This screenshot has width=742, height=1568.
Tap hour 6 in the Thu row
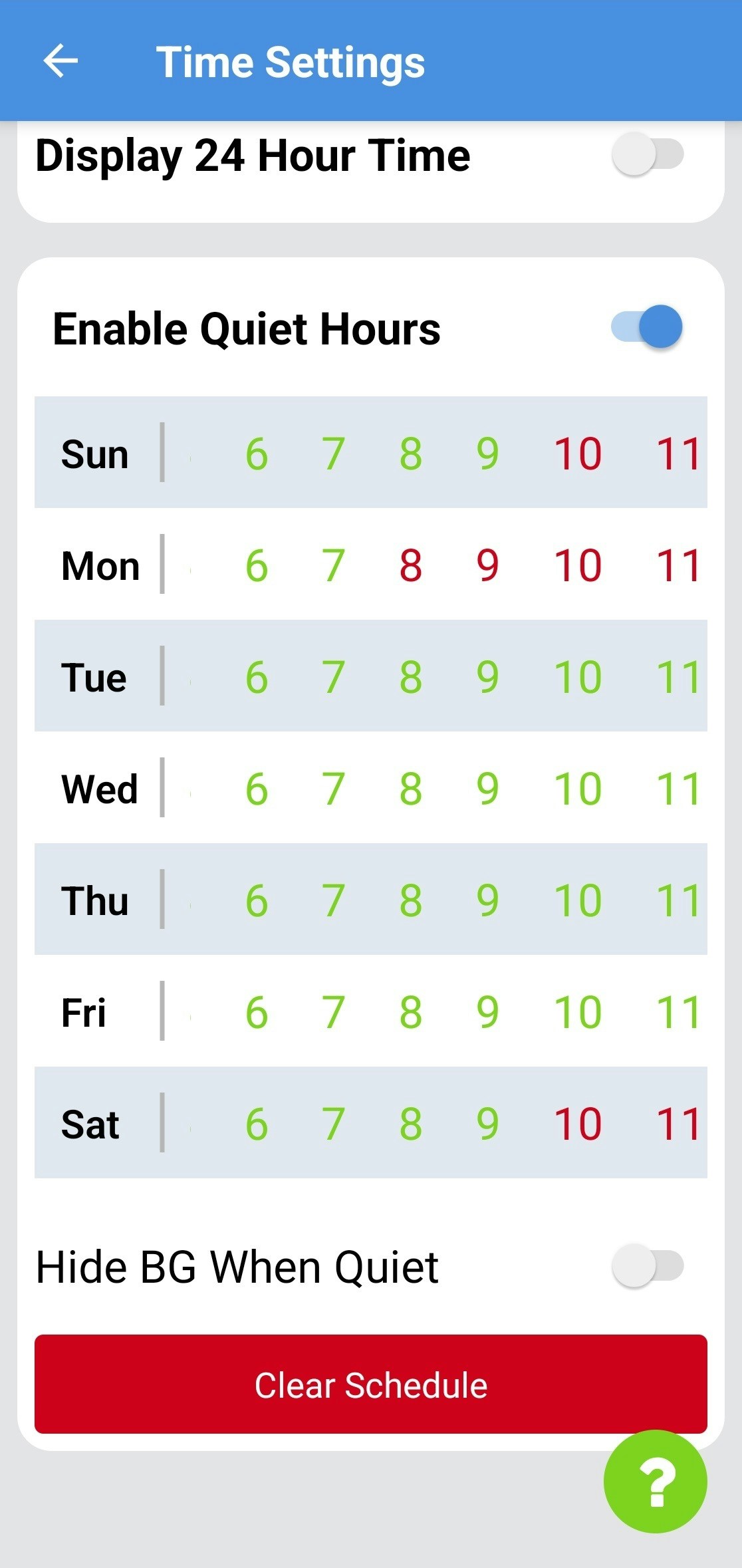coord(257,901)
